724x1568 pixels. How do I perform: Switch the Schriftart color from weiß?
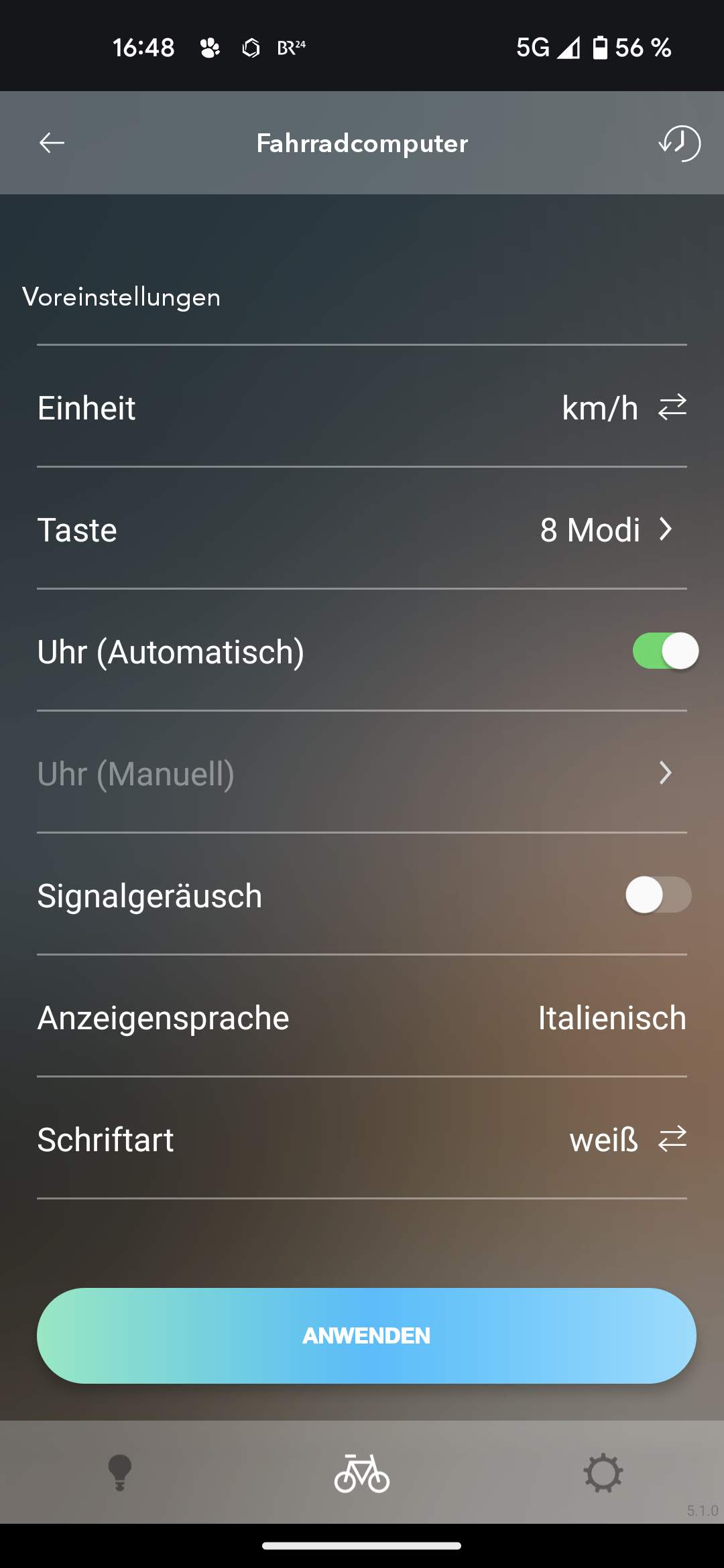coord(672,1139)
